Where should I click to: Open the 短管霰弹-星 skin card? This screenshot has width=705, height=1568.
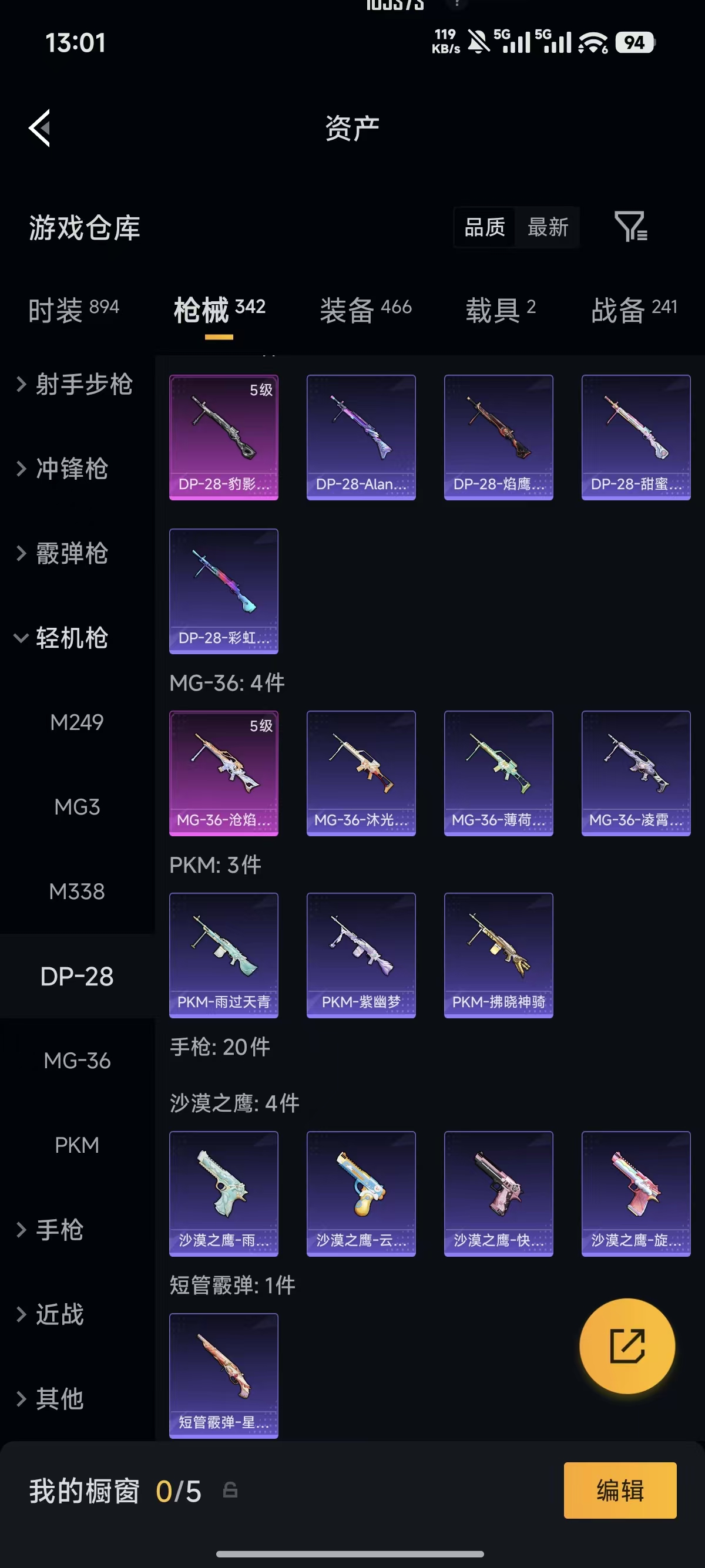pos(224,1377)
